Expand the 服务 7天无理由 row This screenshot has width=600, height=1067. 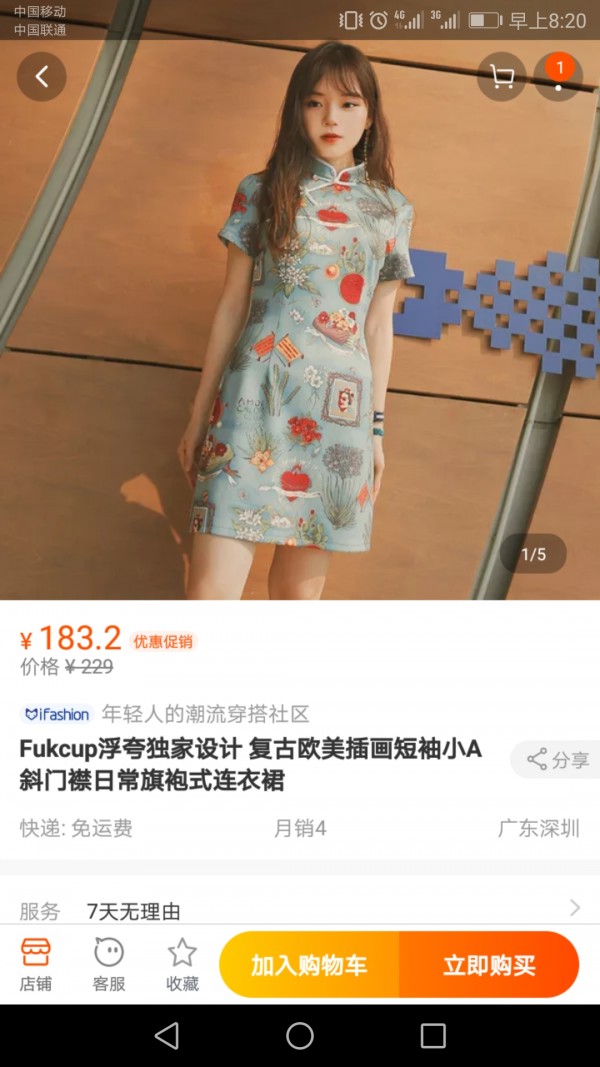[300, 910]
